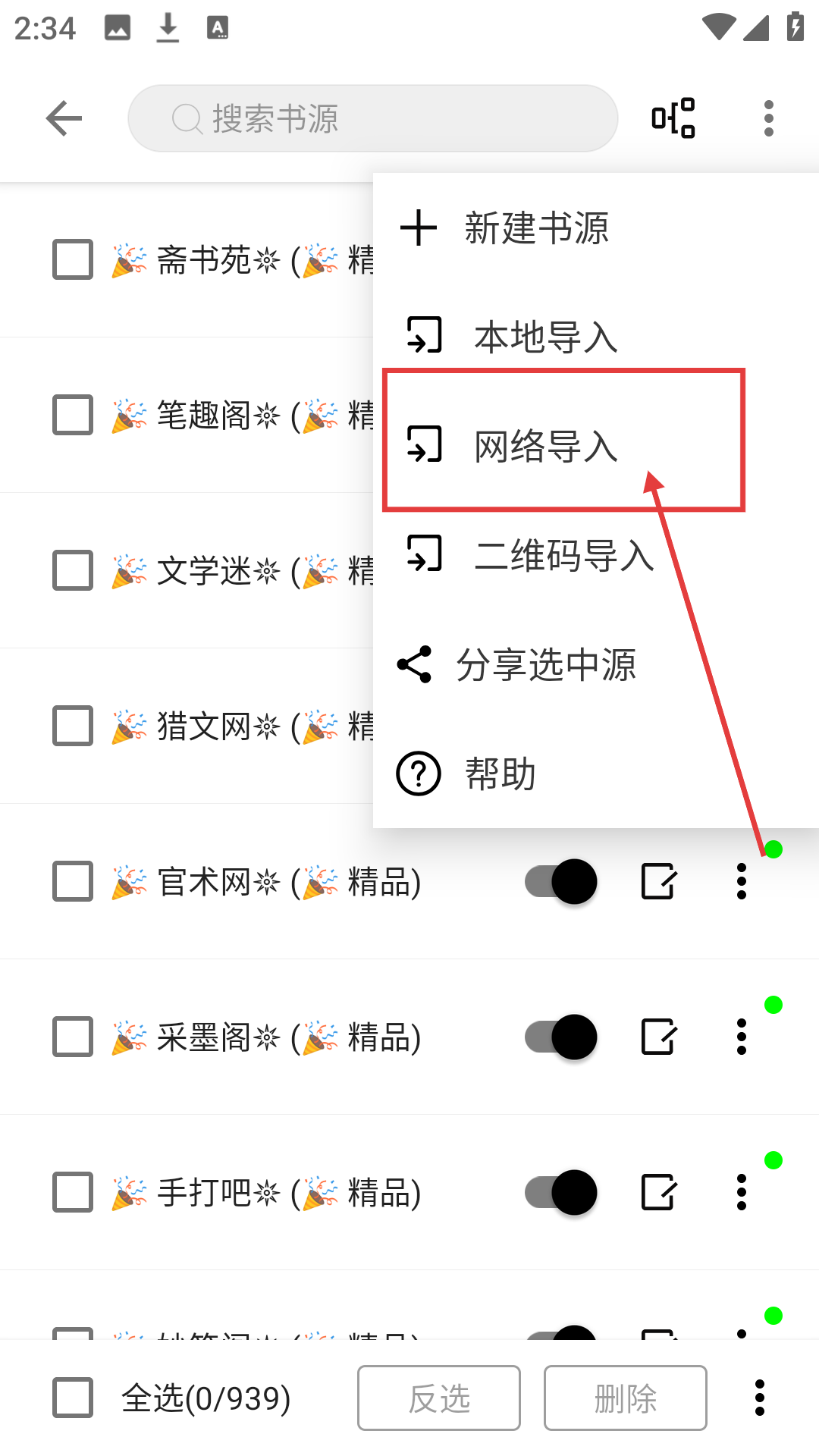This screenshot has width=819, height=1456.
Task: Check the box for 斋书苑
Action: [73, 260]
